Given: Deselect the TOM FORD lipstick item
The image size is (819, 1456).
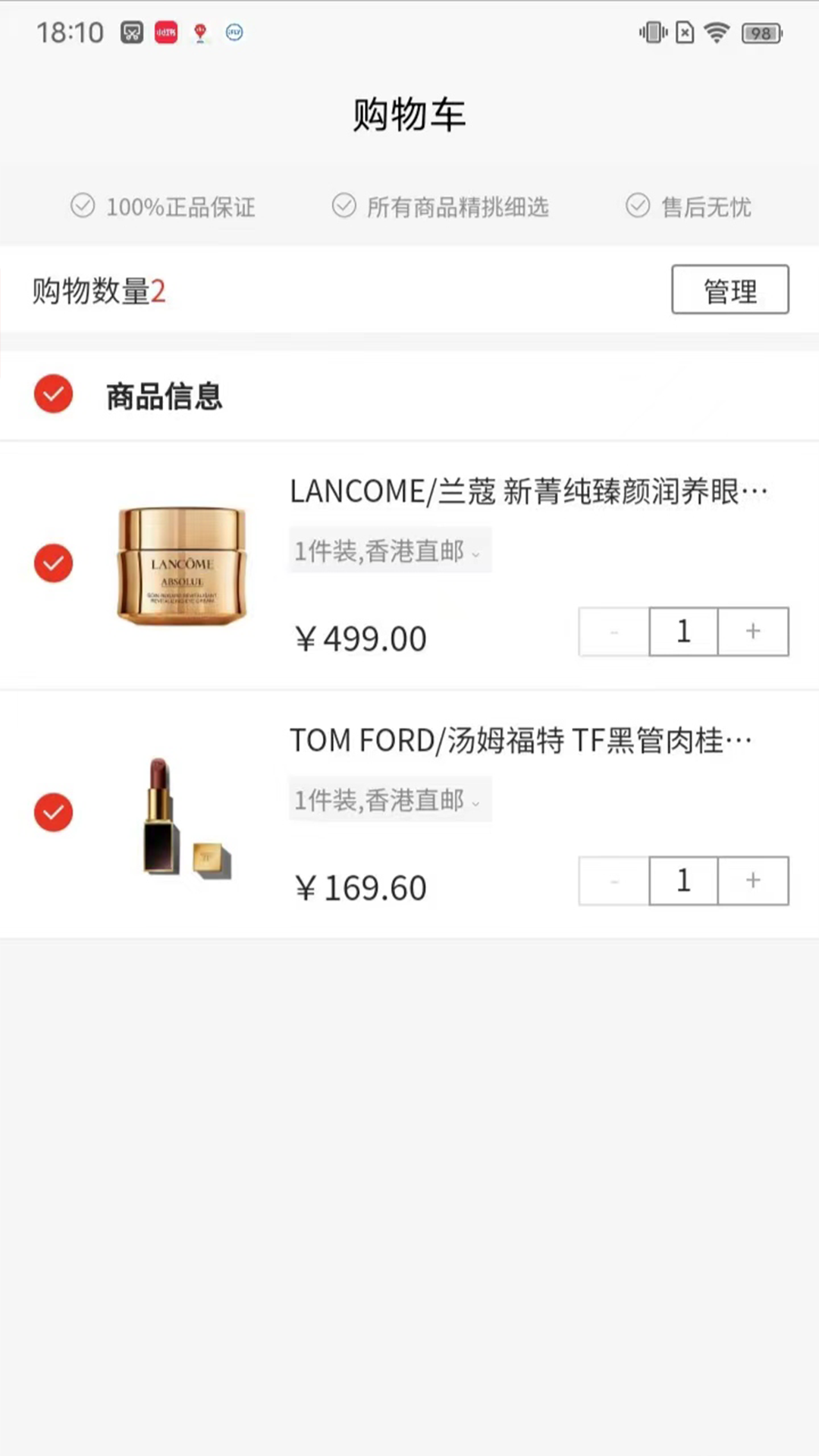Looking at the screenshot, I should click(x=53, y=812).
